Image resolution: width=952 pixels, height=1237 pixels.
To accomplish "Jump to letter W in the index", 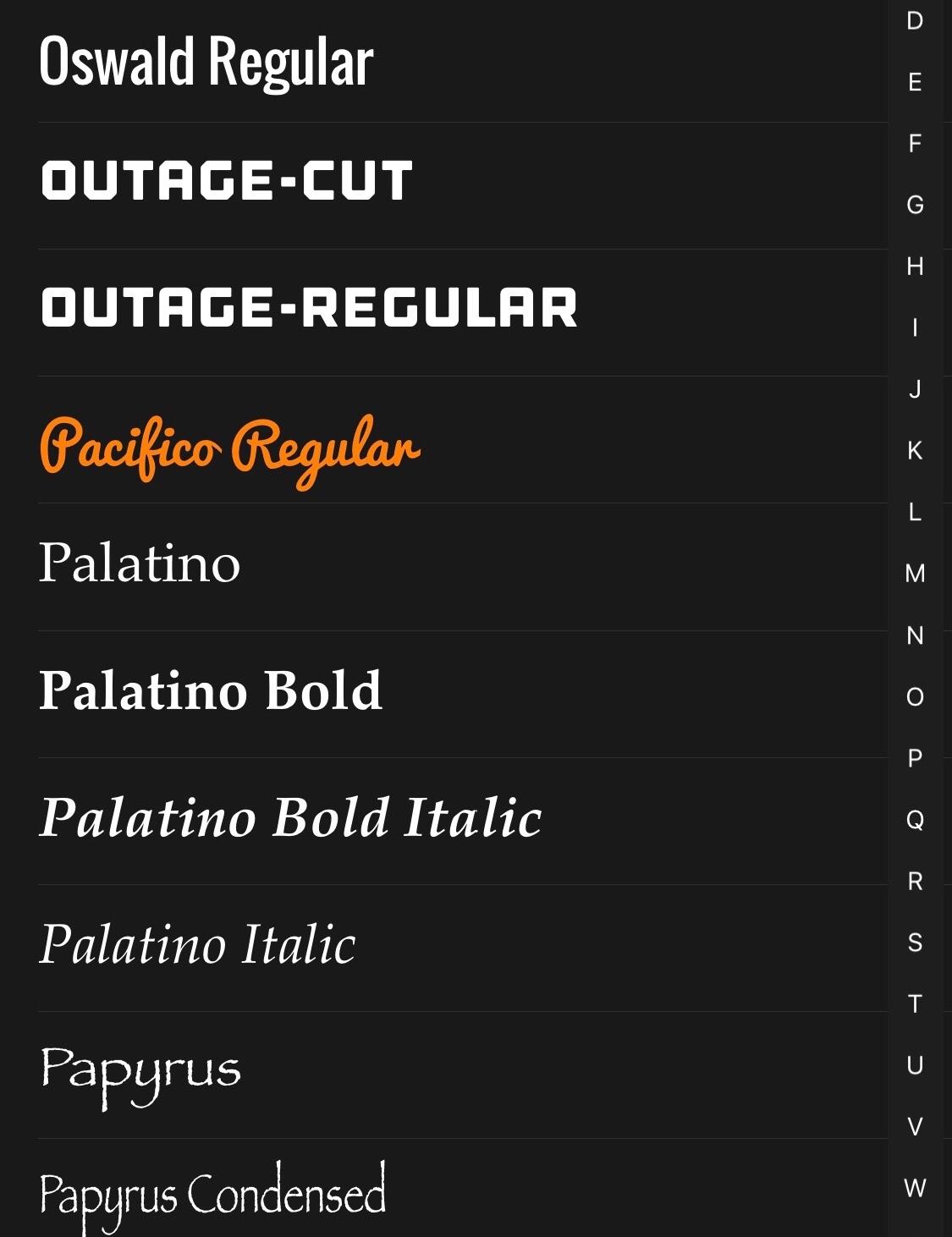I will (915, 1188).
